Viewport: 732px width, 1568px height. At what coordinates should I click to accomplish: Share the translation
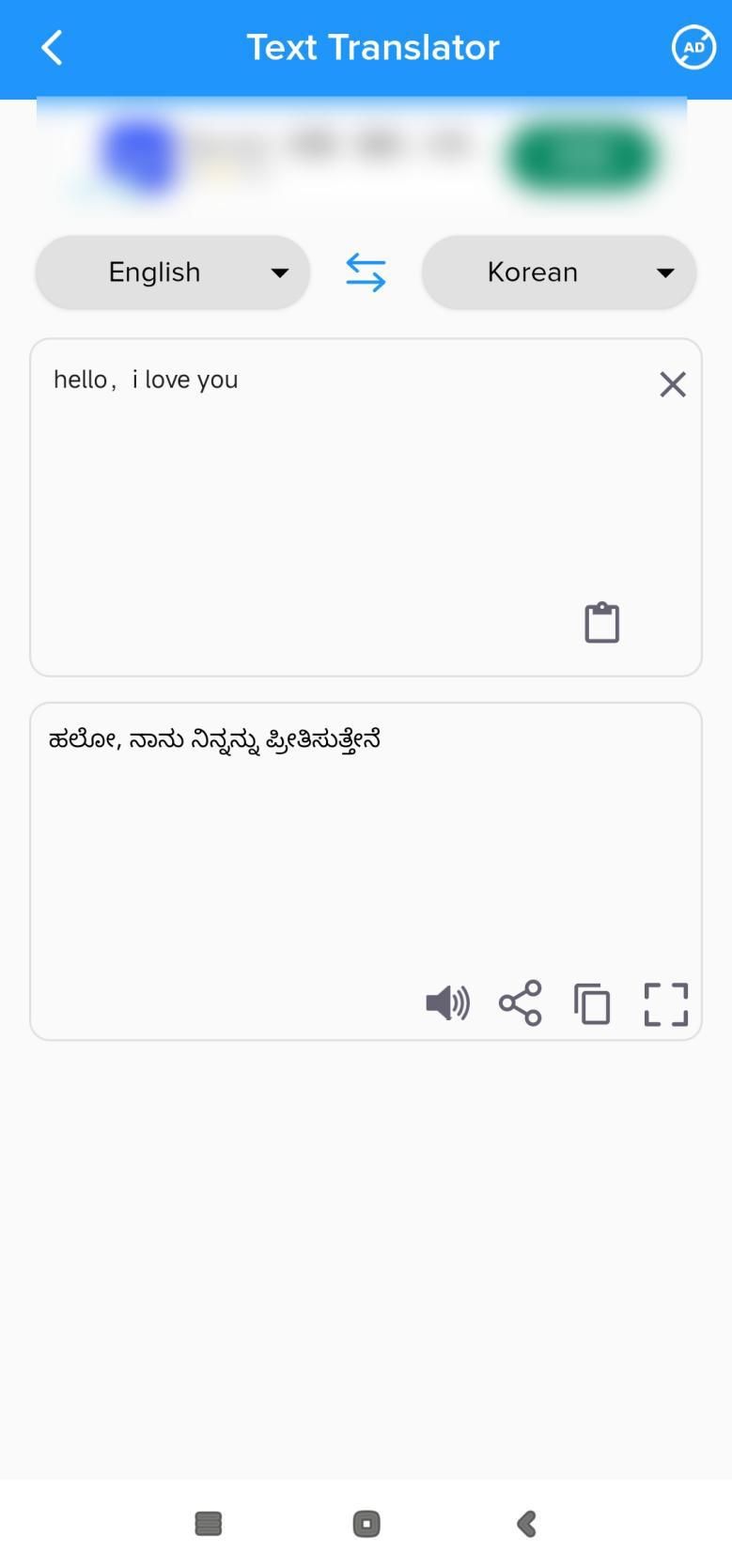coord(520,1003)
